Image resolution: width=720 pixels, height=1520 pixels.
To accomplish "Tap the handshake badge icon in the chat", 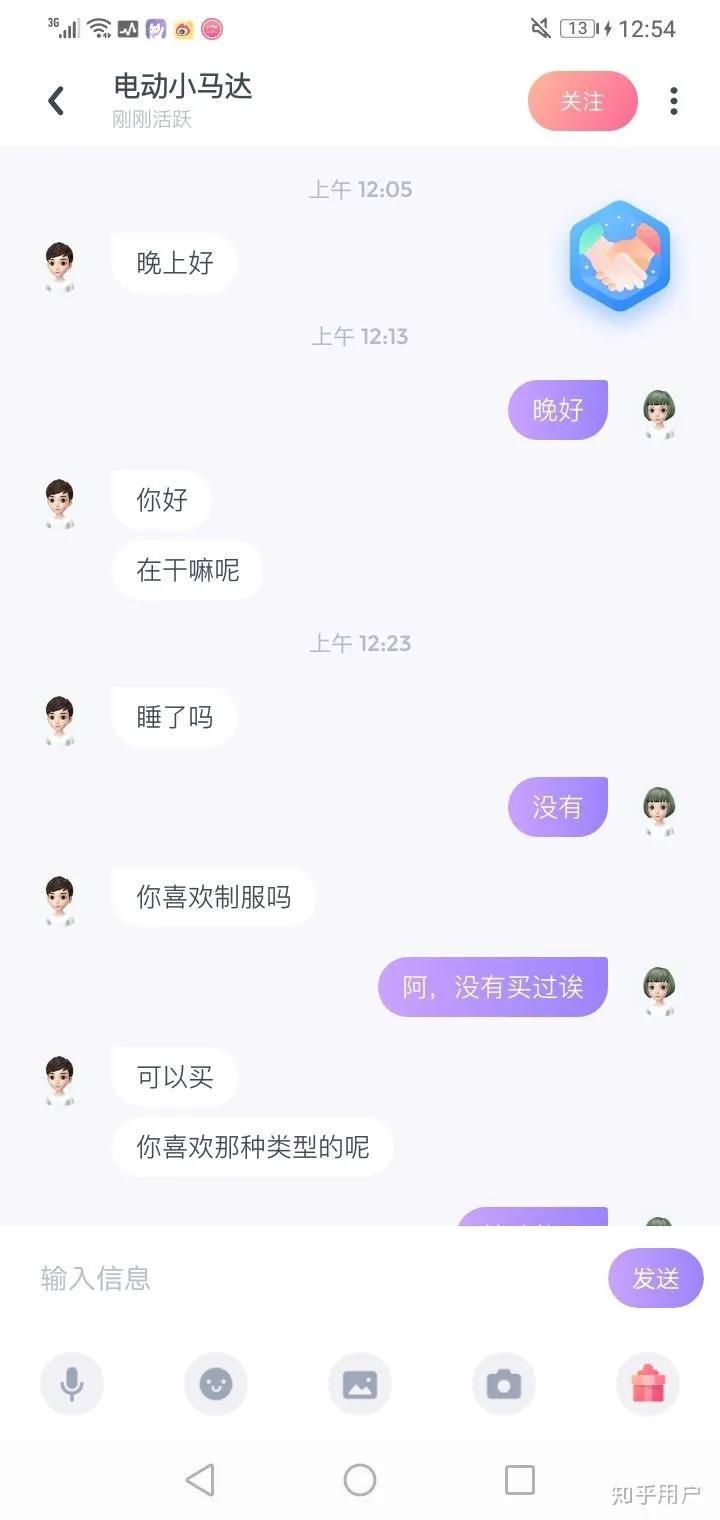I will coord(619,256).
